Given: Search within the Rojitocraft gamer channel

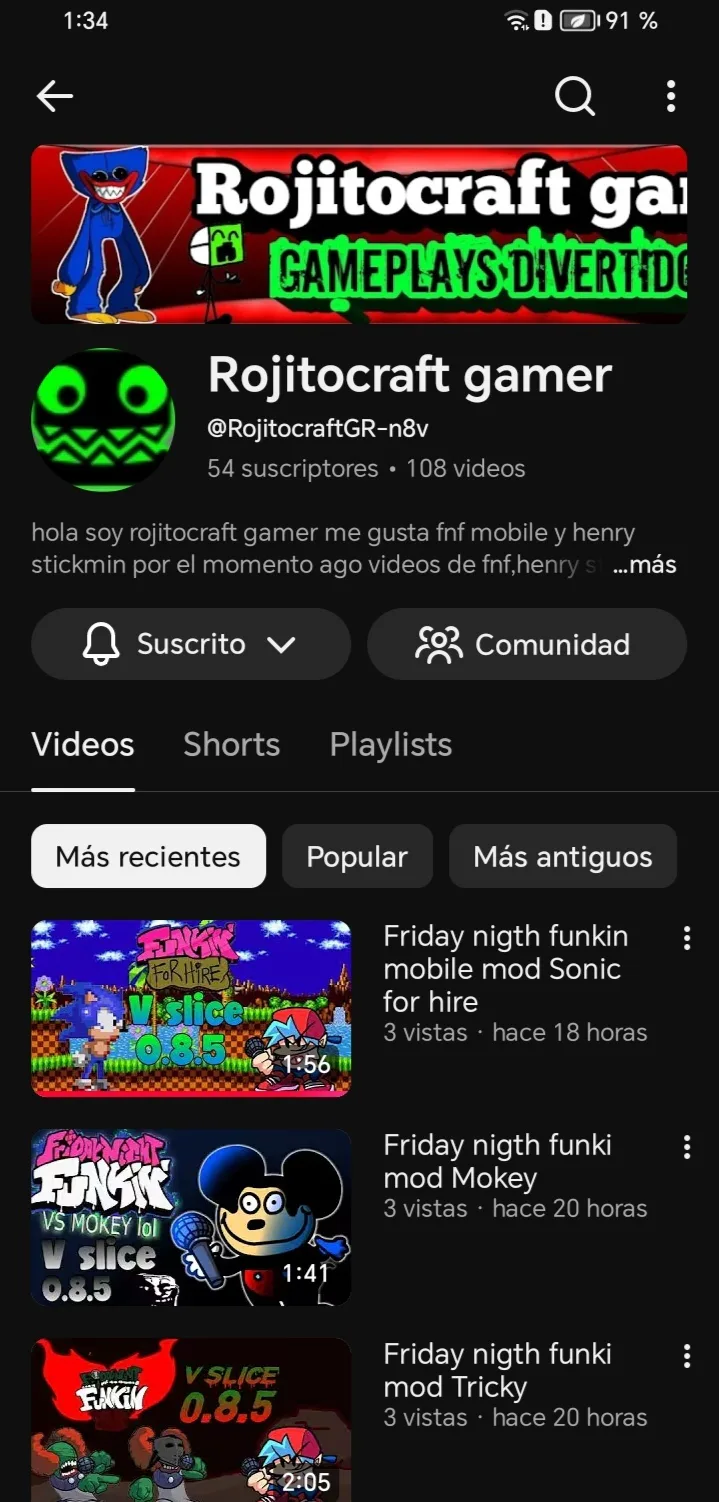Looking at the screenshot, I should [x=575, y=96].
